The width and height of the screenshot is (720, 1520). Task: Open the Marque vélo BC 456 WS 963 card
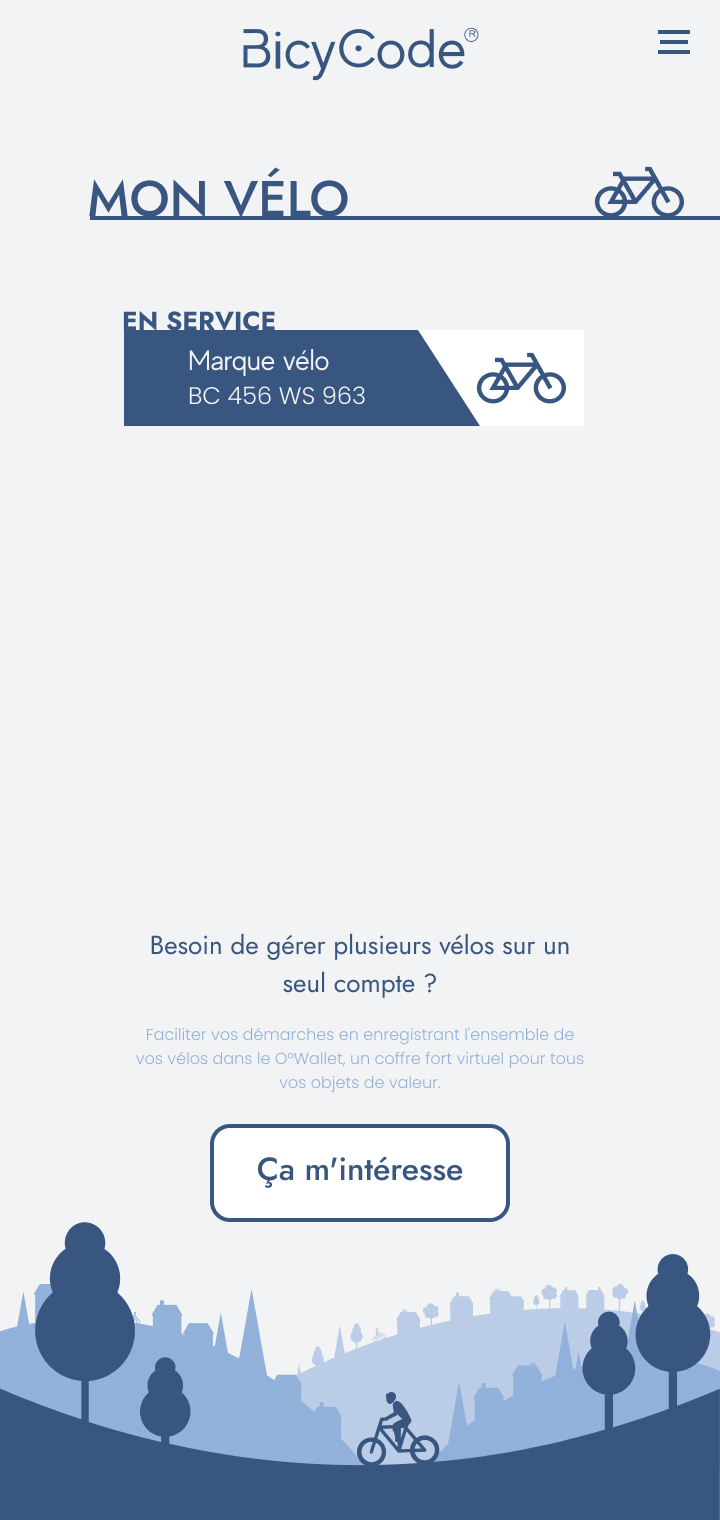pyautogui.click(x=353, y=378)
